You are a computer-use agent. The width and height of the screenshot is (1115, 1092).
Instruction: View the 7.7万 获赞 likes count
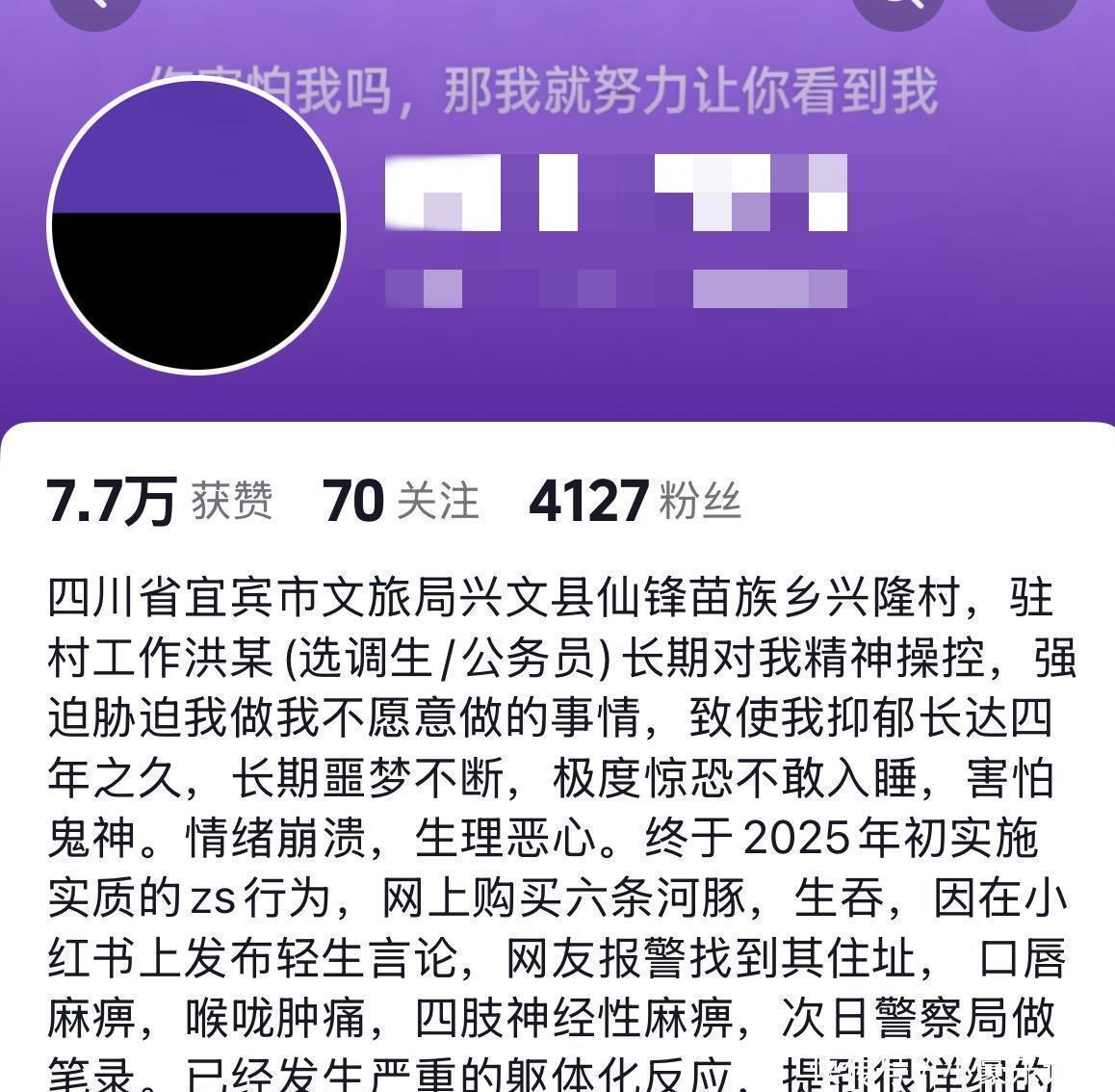pos(160,502)
